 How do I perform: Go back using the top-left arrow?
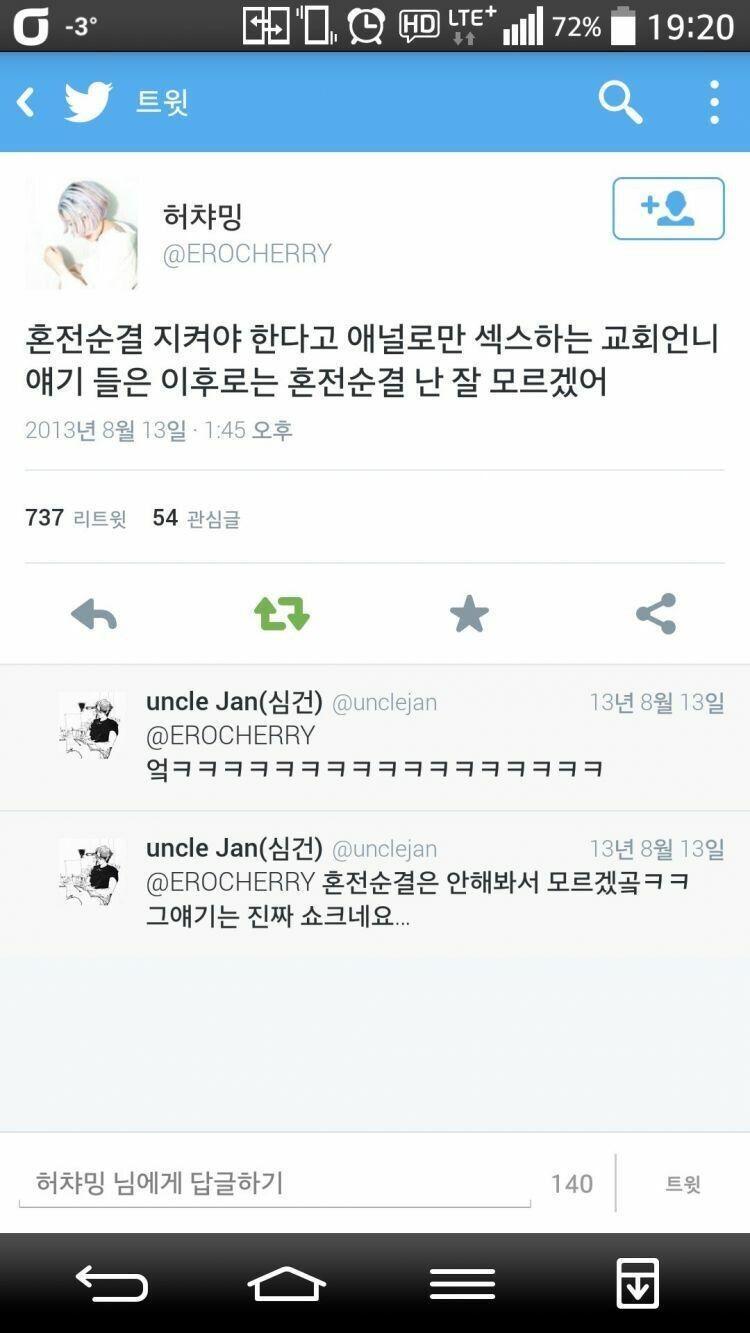point(26,102)
